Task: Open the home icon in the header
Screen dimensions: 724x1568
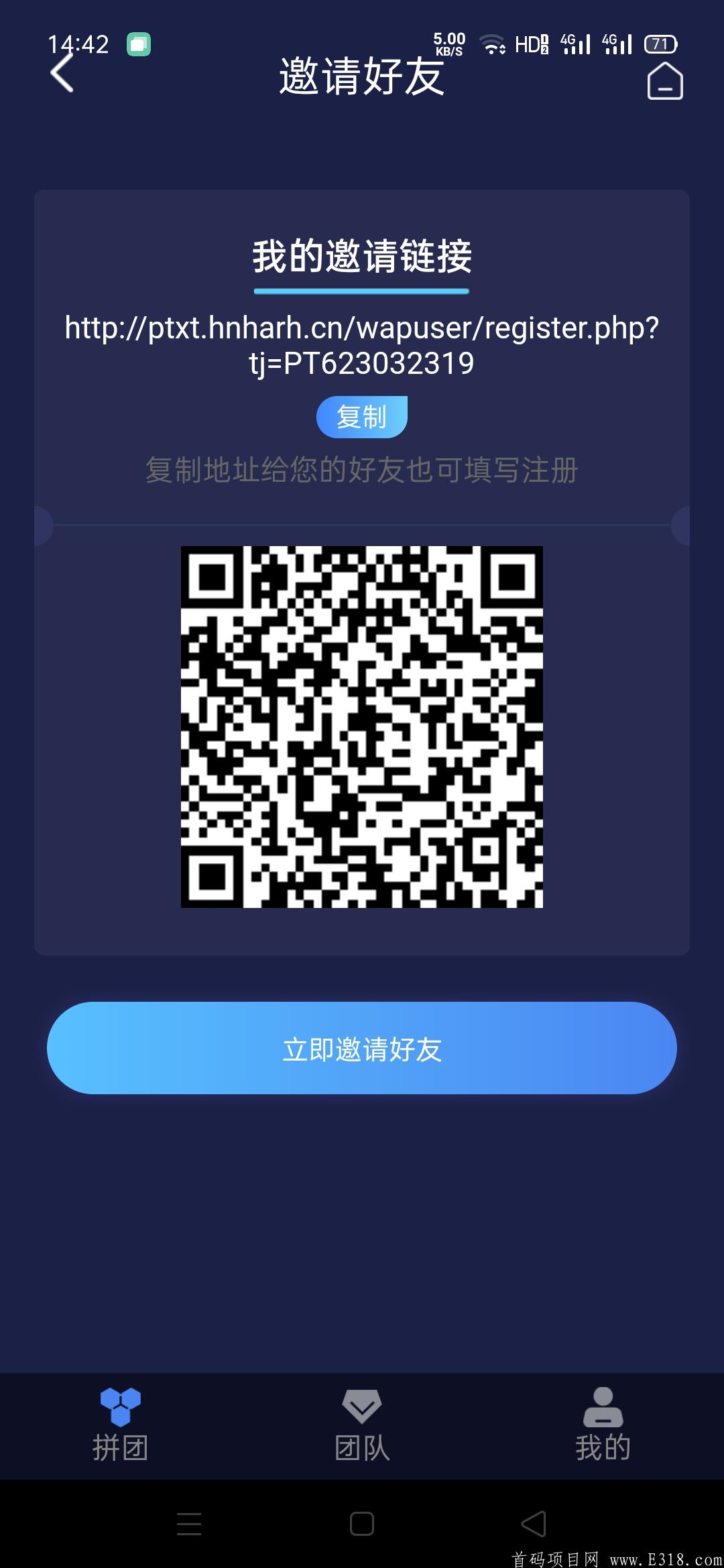Action: tap(665, 81)
